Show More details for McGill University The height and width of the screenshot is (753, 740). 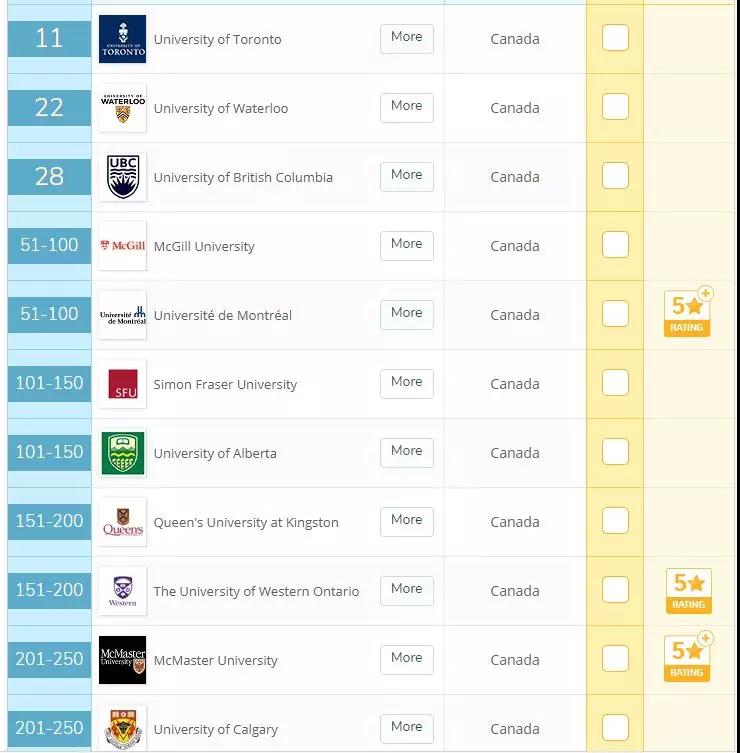point(406,245)
